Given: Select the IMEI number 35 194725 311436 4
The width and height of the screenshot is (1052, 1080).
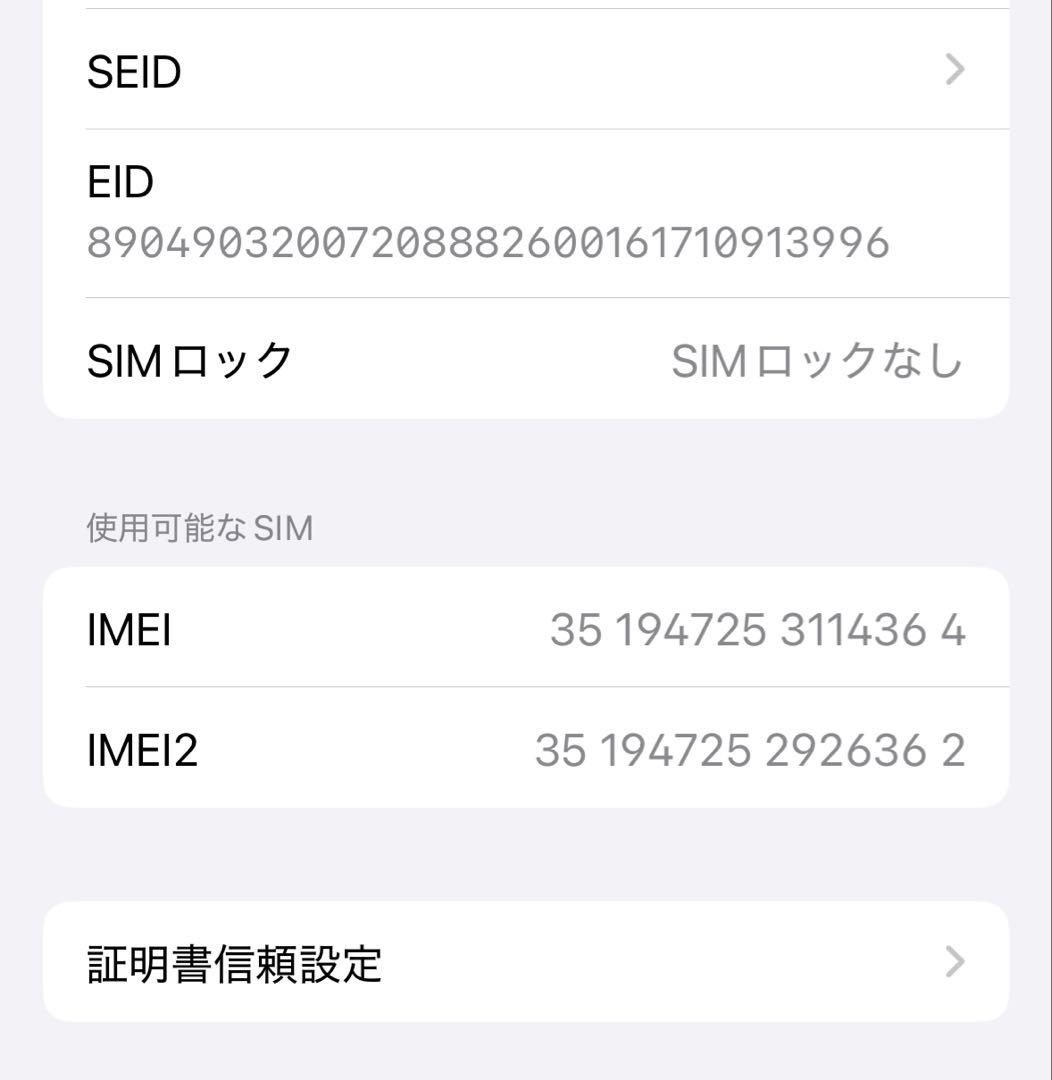Looking at the screenshot, I should [756, 629].
